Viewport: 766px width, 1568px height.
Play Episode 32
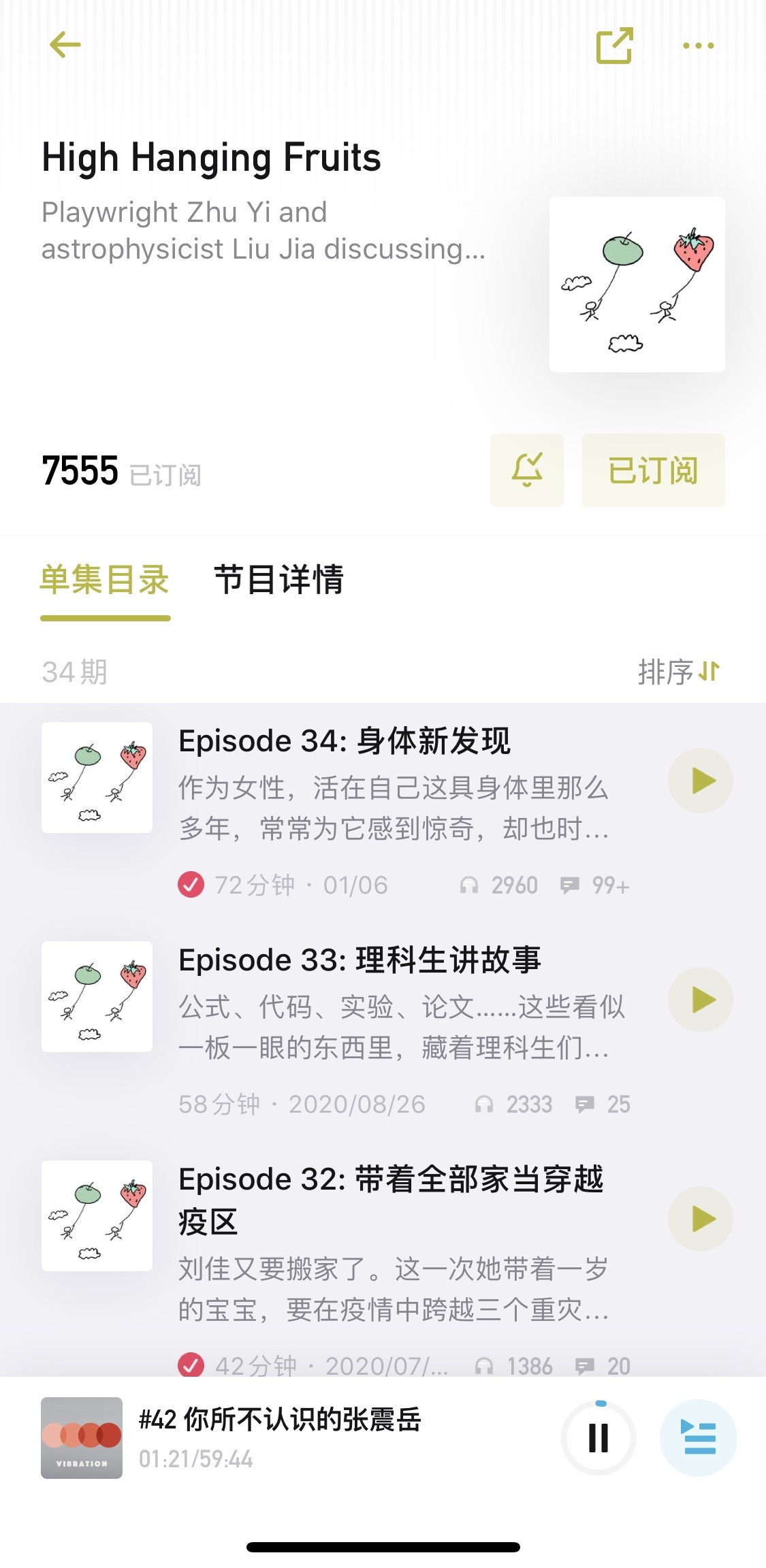(x=701, y=1219)
